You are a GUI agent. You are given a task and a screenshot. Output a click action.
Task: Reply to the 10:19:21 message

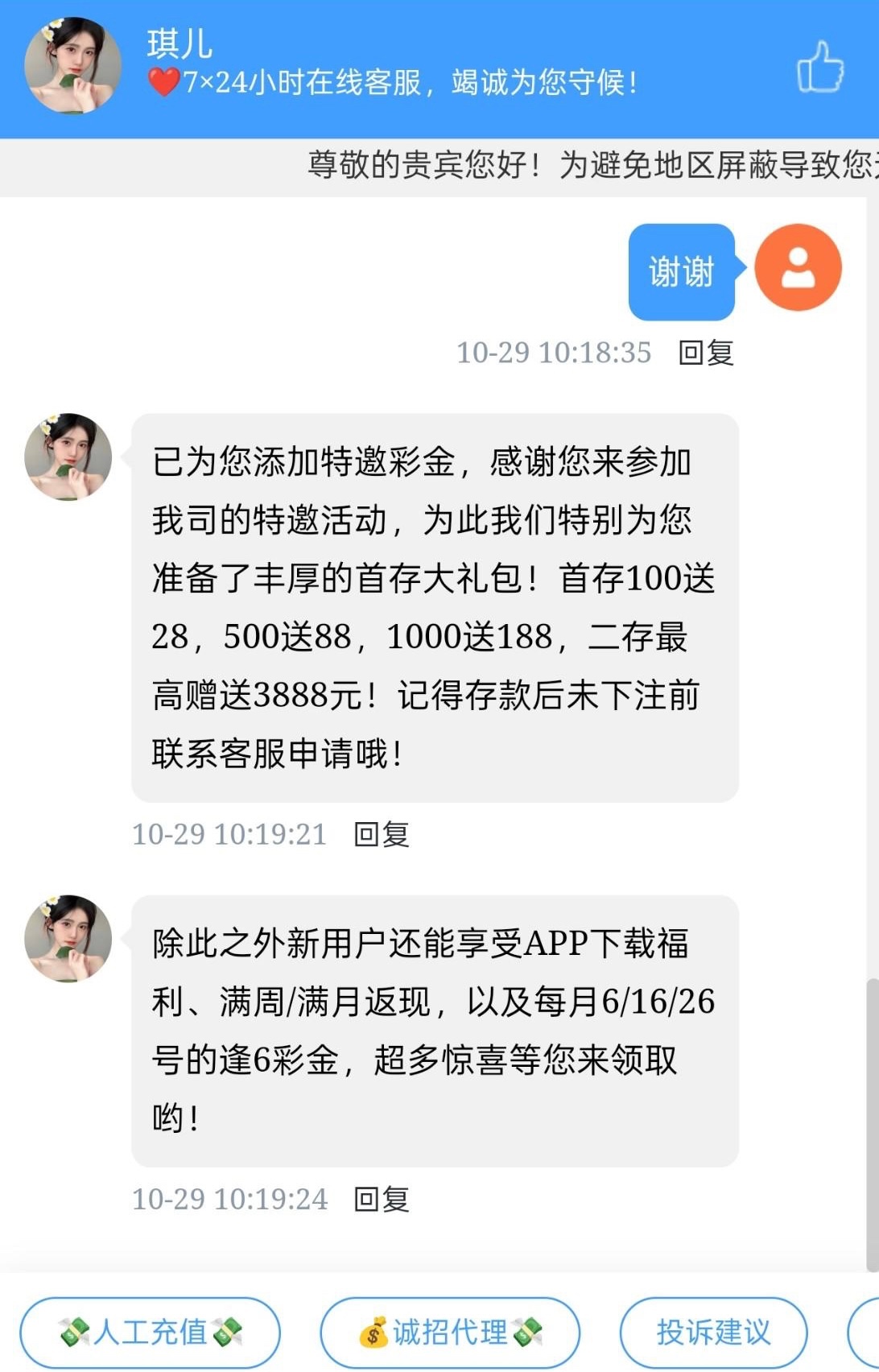pos(382,835)
